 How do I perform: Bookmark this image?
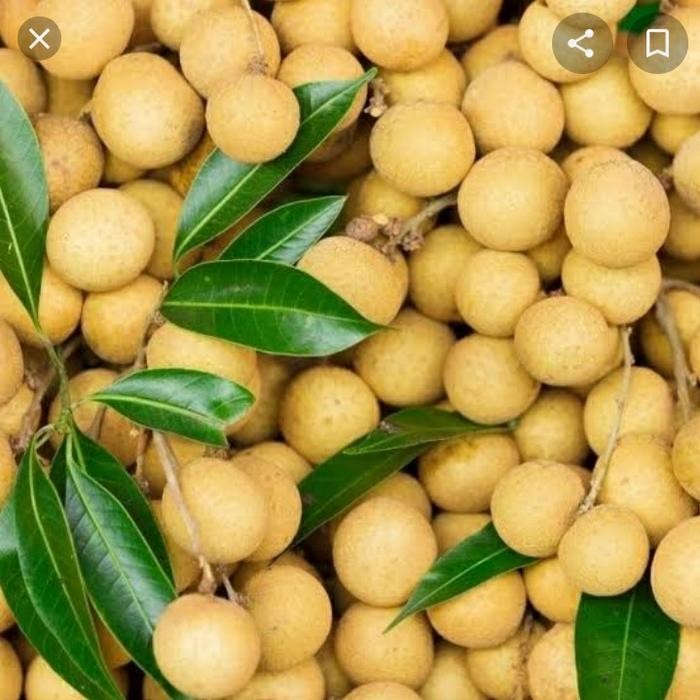coord(657,43)
